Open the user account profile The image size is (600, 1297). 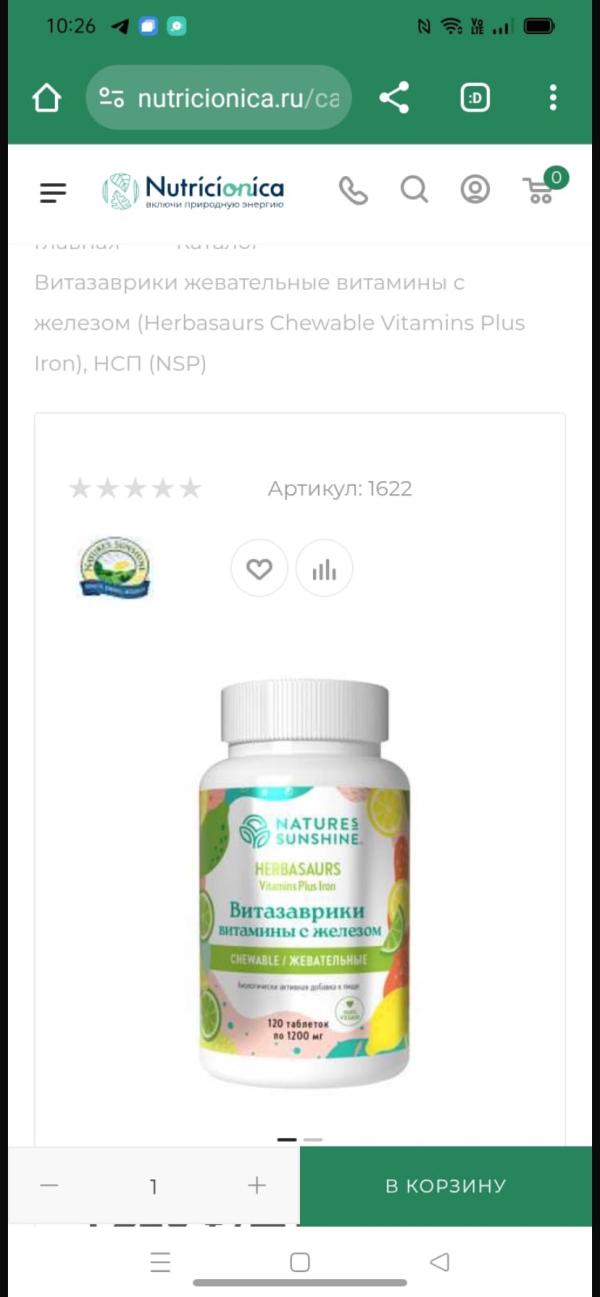pos(475,189)
